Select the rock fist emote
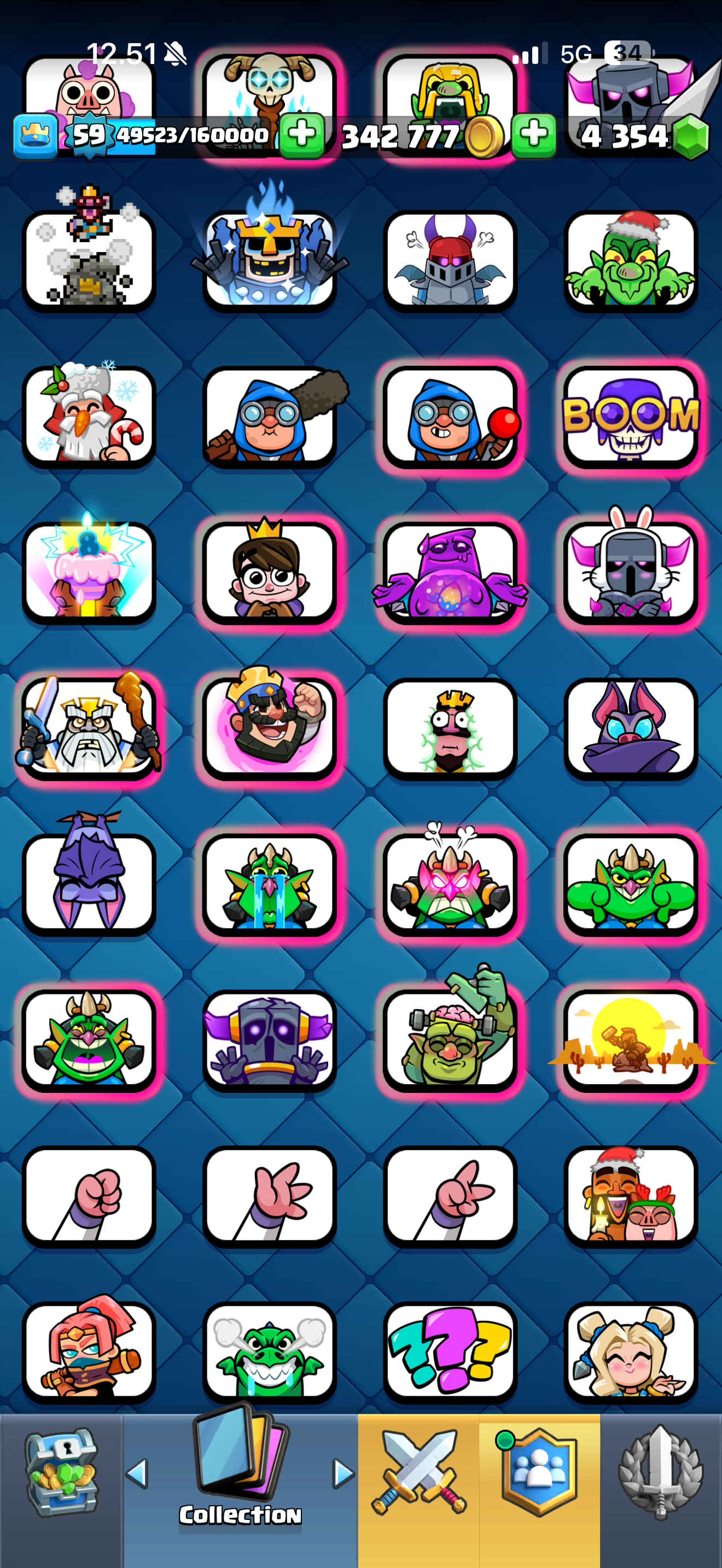The height and width of the screenshot is (1568, 722). 89,1196
